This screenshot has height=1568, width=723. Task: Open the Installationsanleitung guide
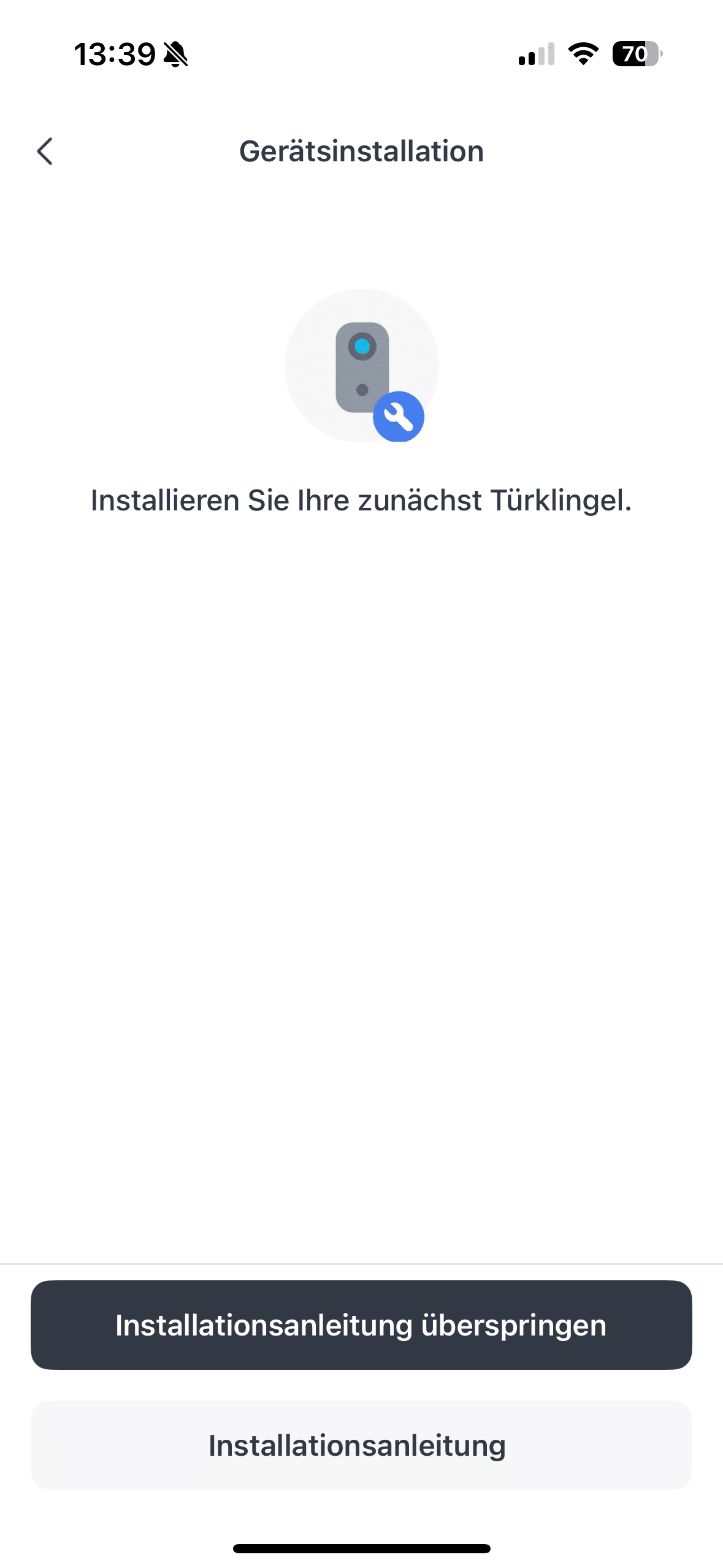click(361, 1445)
